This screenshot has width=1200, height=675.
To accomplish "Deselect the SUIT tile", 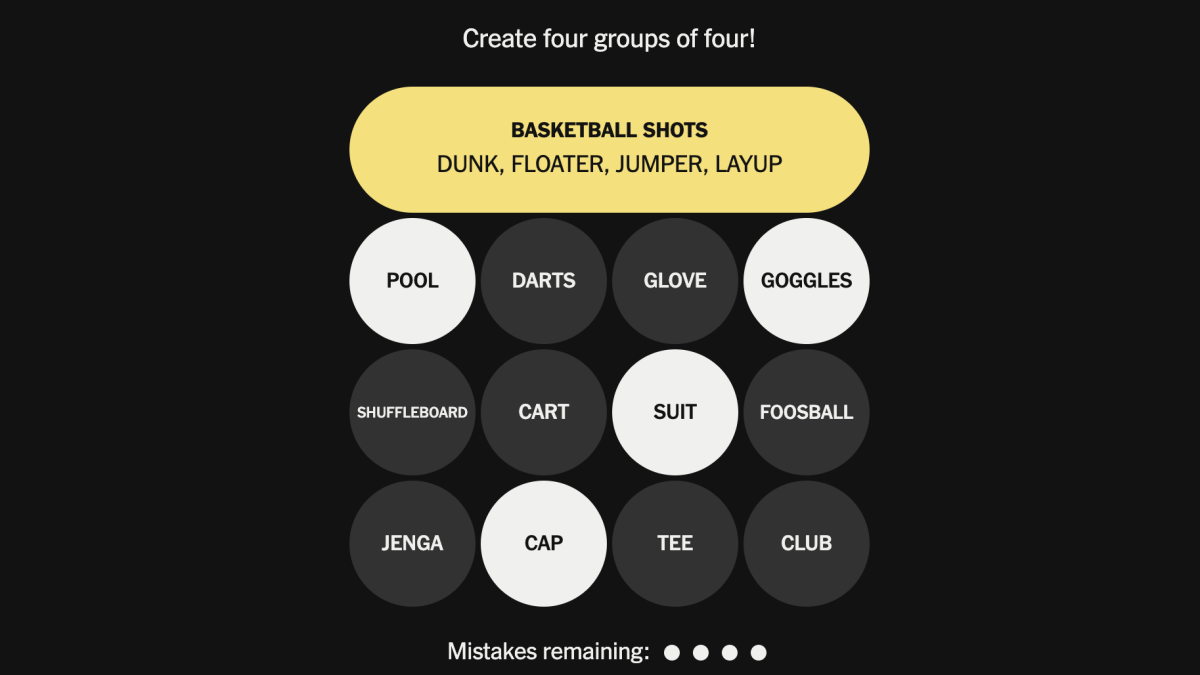I will pos(675,412).
